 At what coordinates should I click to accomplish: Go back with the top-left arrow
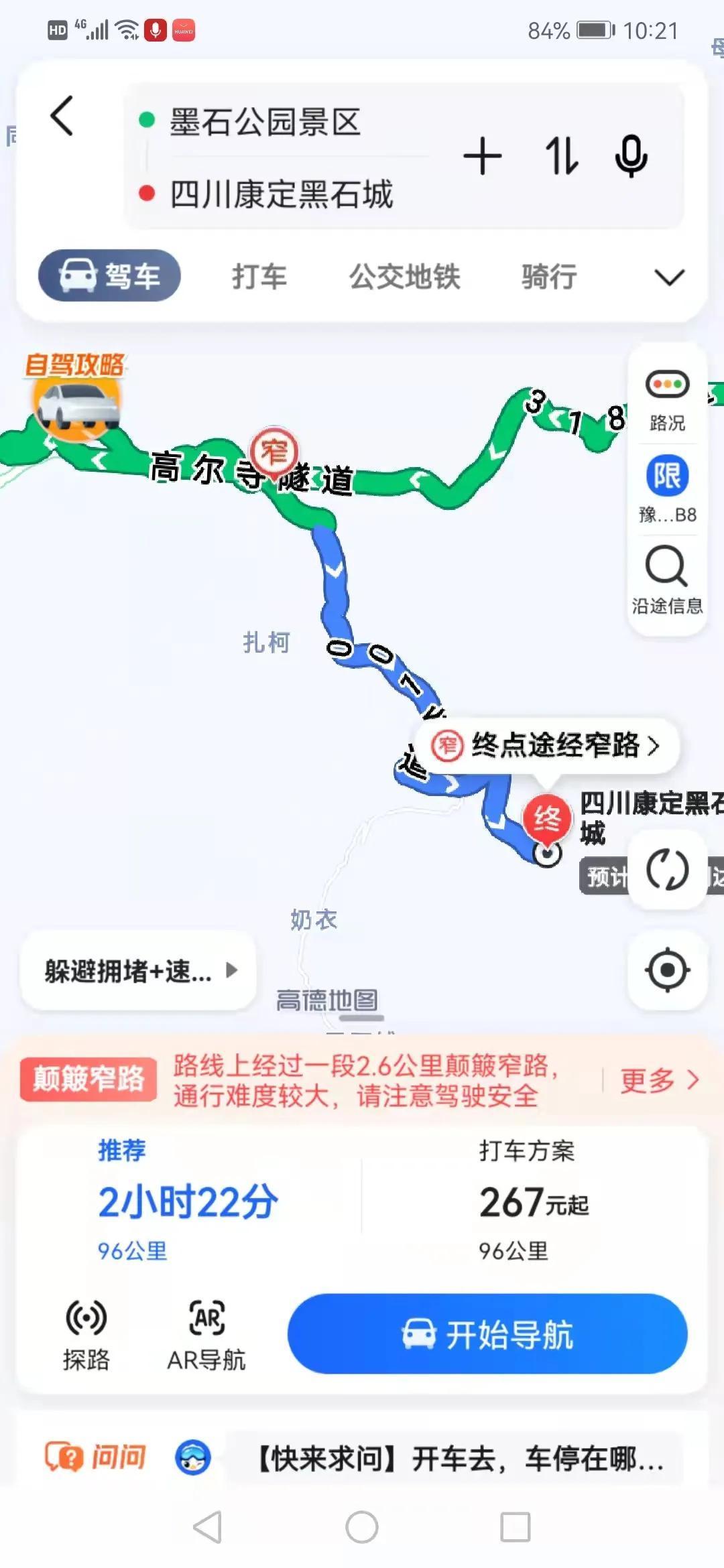pos(62,116)
